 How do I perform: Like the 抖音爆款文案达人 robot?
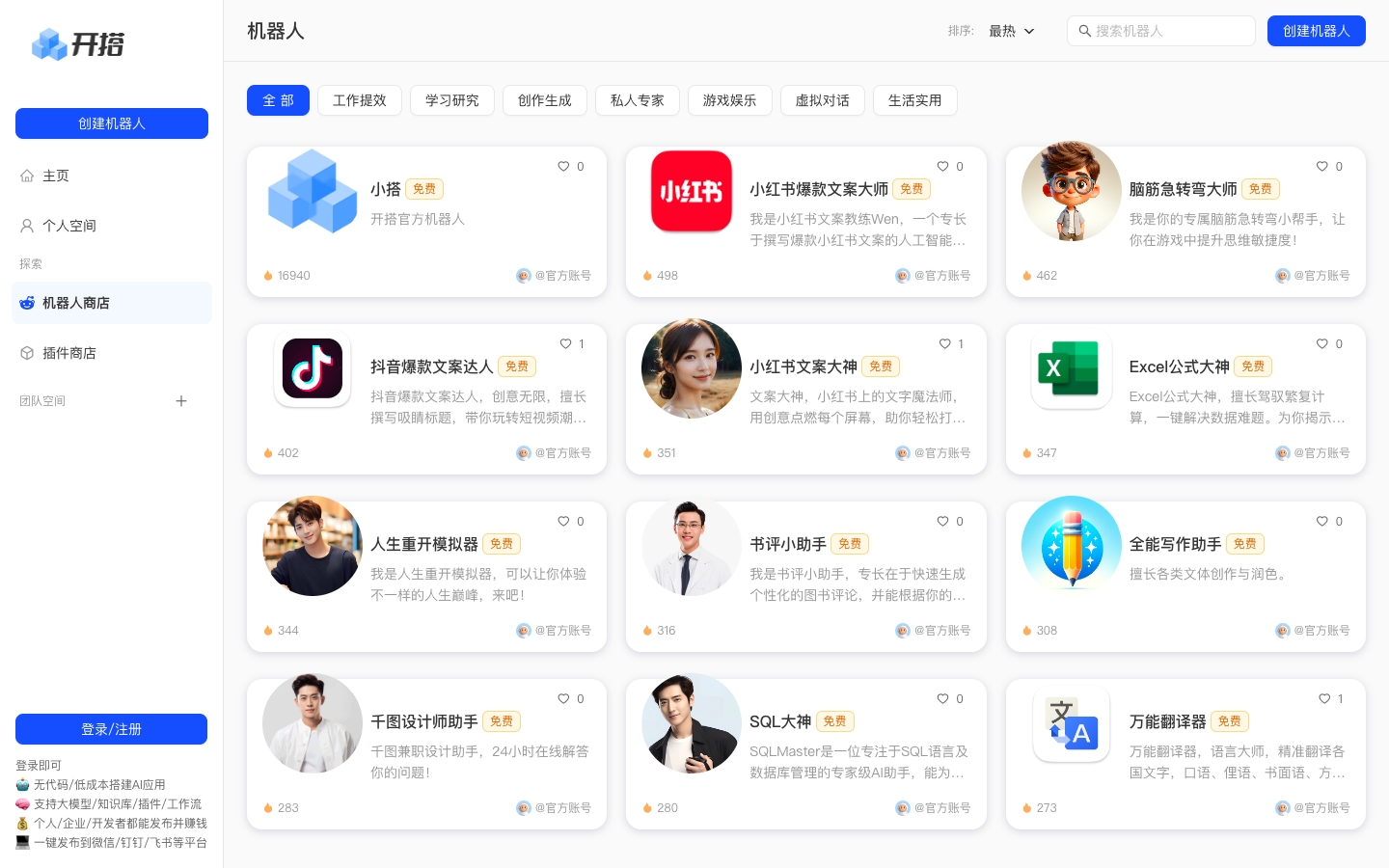[566, 344]
